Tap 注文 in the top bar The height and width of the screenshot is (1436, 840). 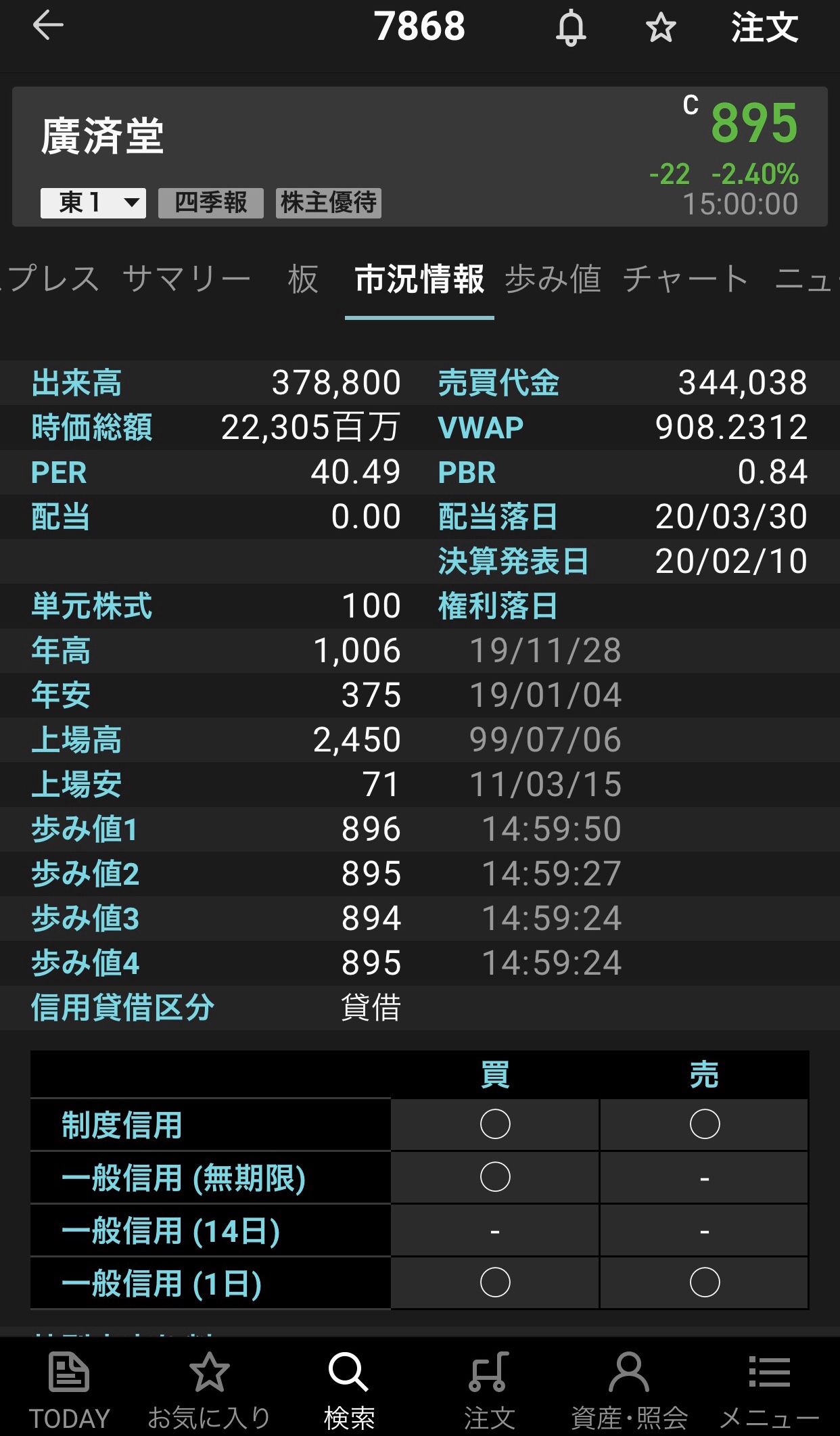tap(764, 28)
